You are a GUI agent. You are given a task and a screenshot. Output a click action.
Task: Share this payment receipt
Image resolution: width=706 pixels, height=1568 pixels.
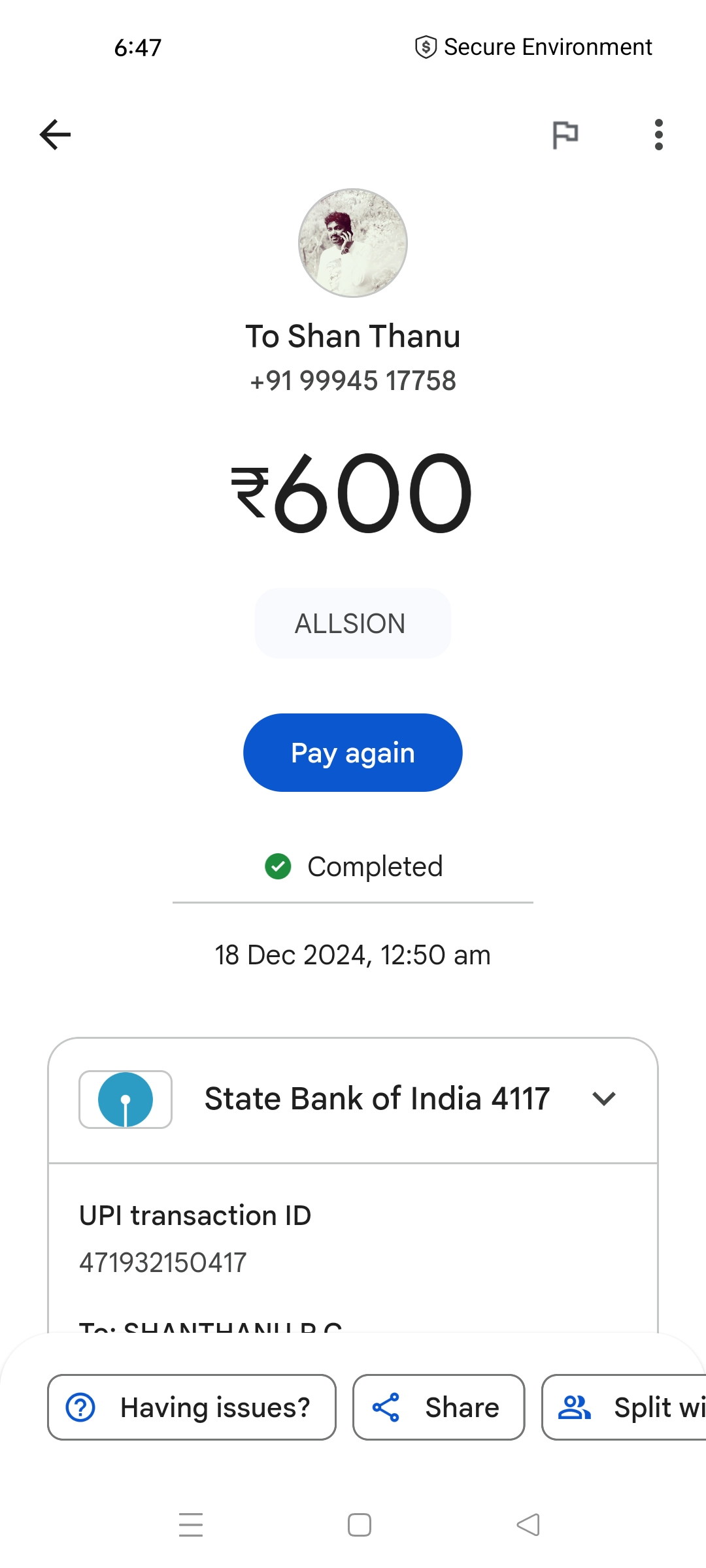coord(439,1407)
